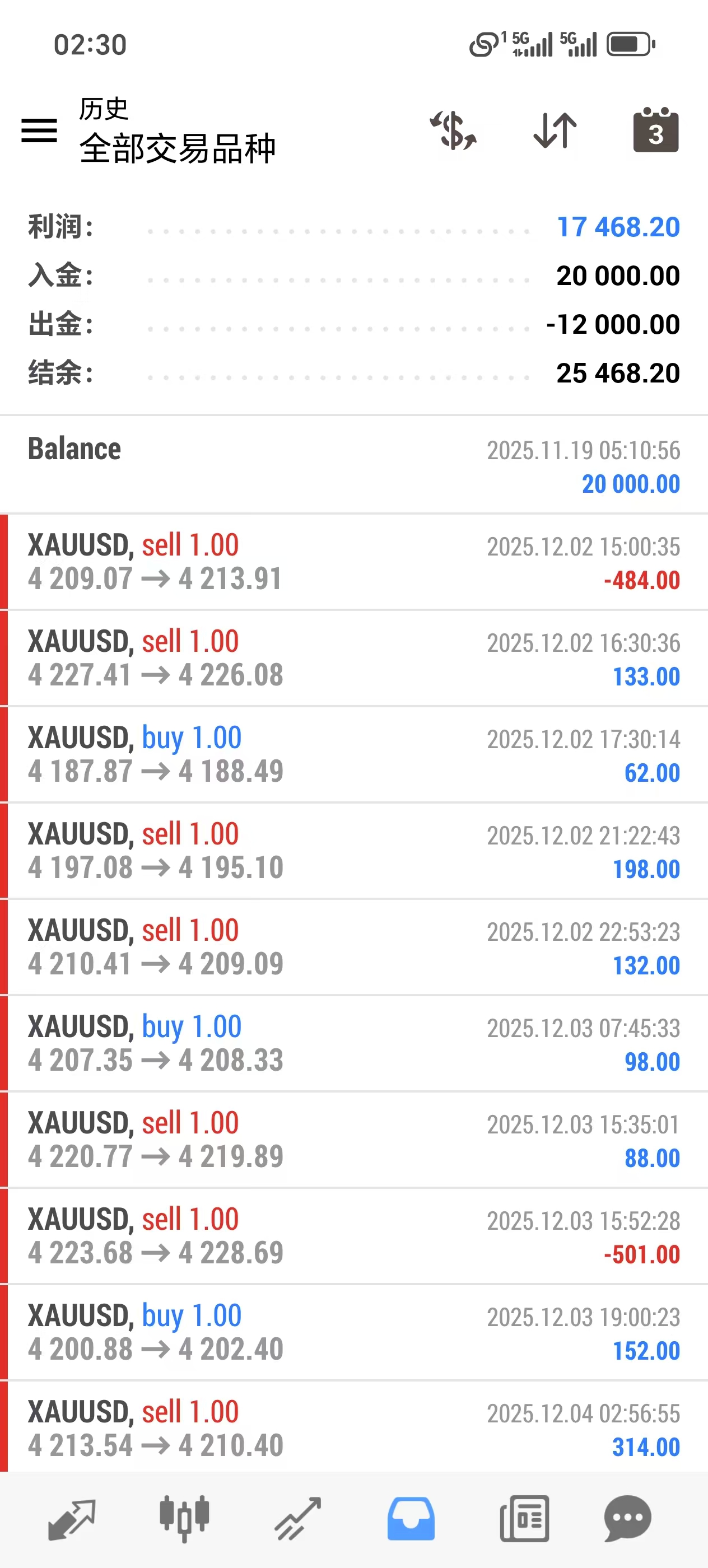Screen dimensions: 708x1568
Task: Expand the sell trade with 198.00 profit
Action: click(353, 850)
